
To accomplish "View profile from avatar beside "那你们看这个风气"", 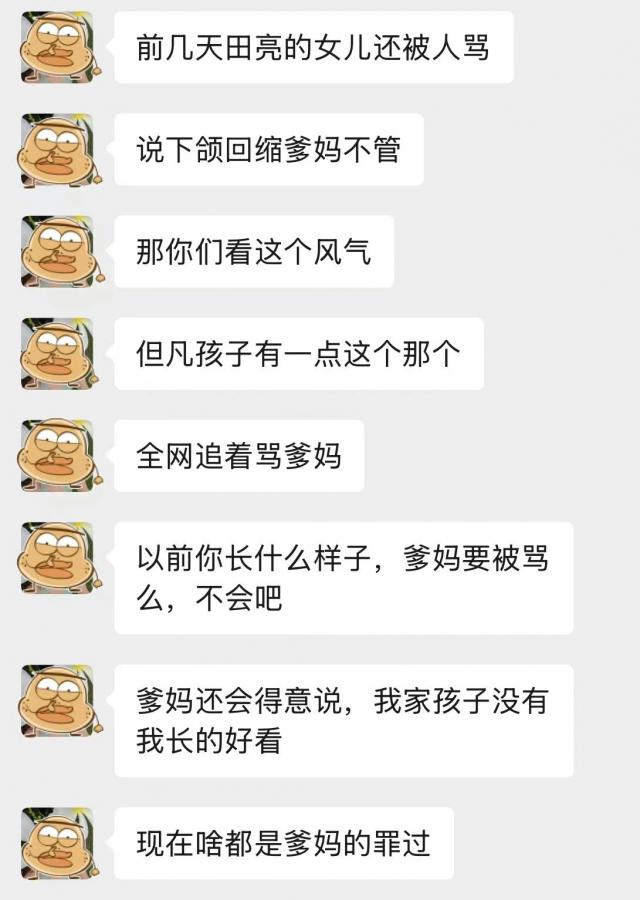I will pos(57,252).
